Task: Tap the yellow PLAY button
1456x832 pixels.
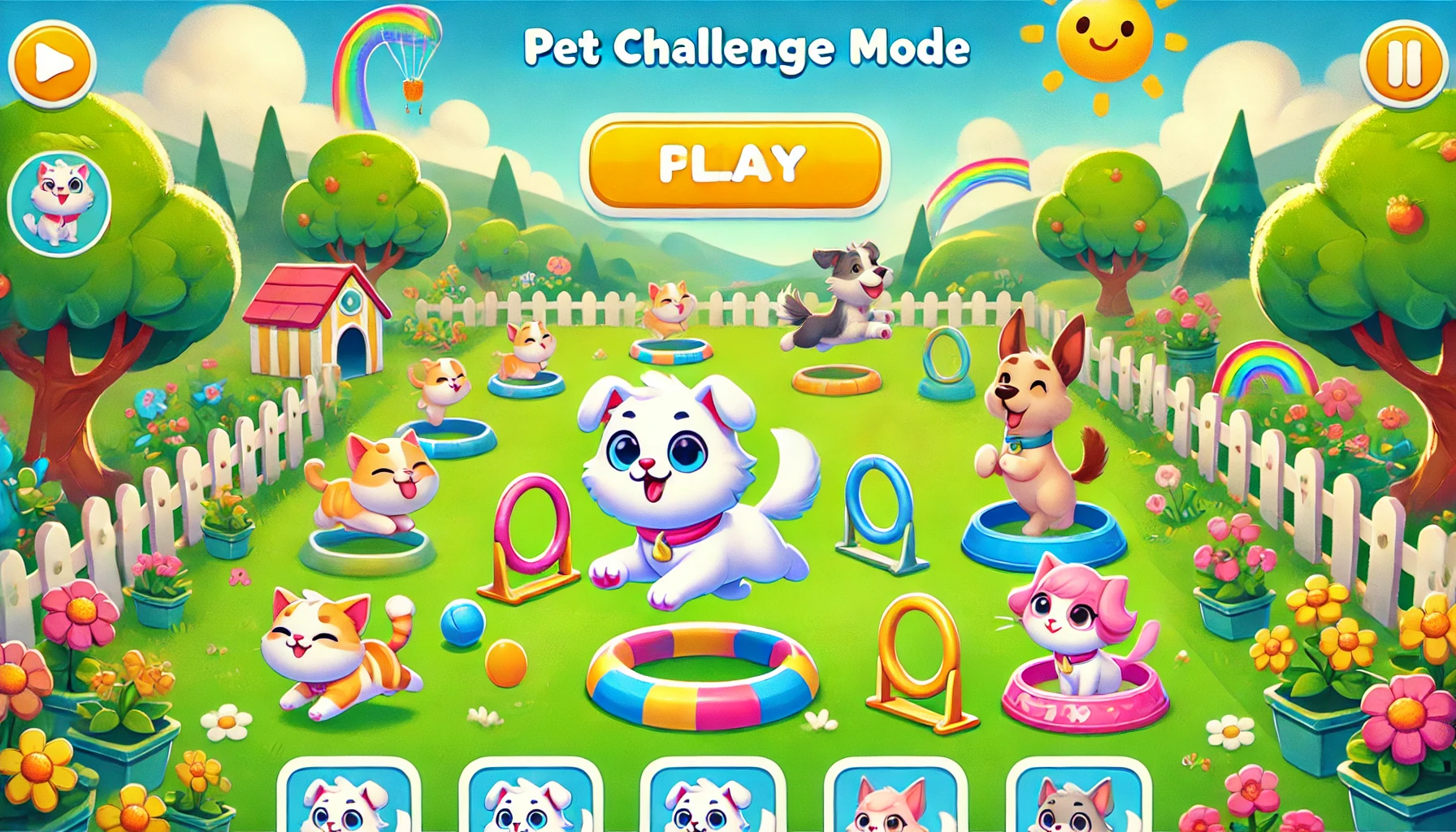Action: (x=734, y=166)
